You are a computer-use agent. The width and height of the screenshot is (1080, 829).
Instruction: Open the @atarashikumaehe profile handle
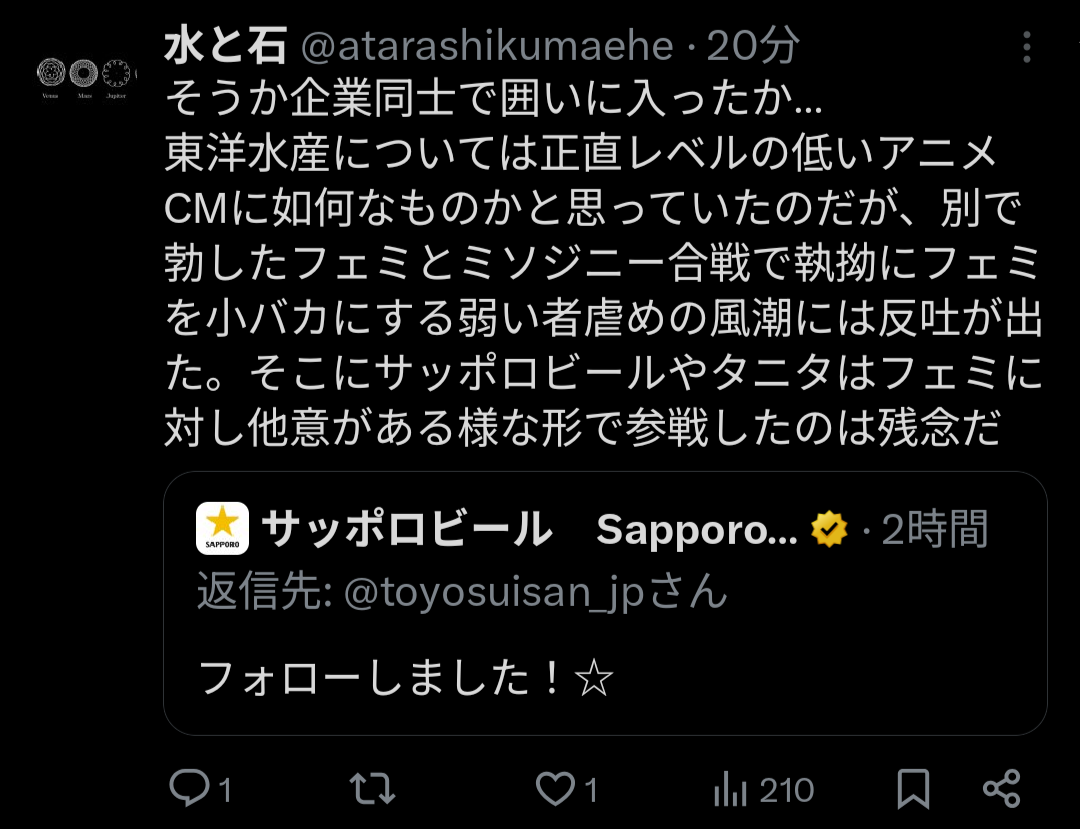(487, 46)
